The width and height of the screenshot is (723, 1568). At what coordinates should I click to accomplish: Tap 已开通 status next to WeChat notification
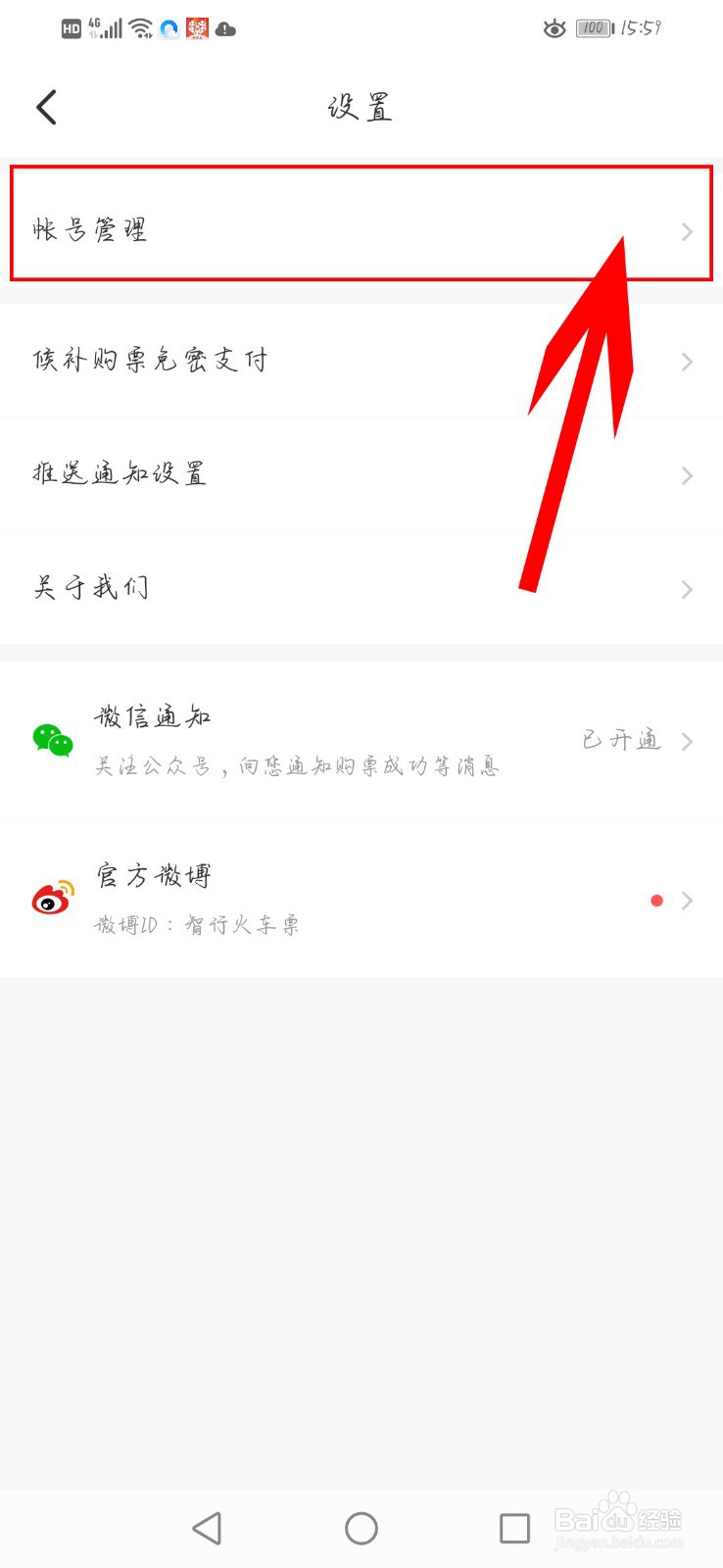621,742
